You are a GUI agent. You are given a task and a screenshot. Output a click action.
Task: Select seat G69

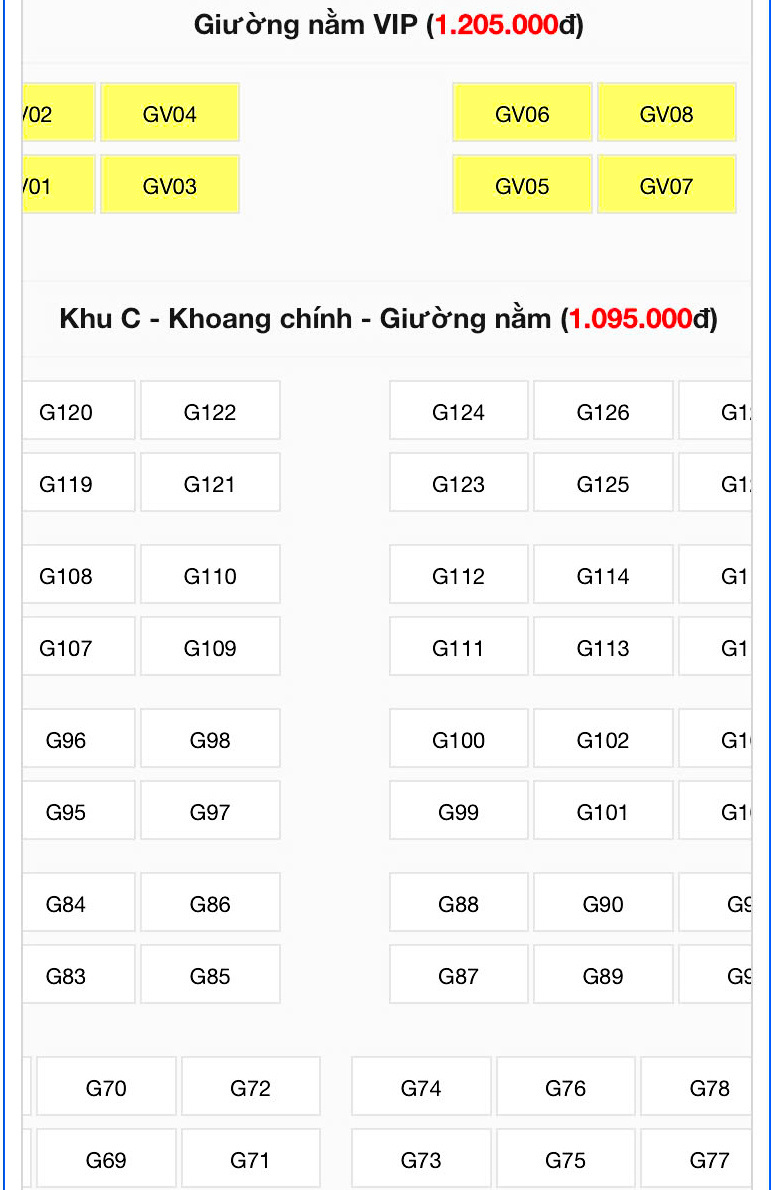click(106, 1158)
